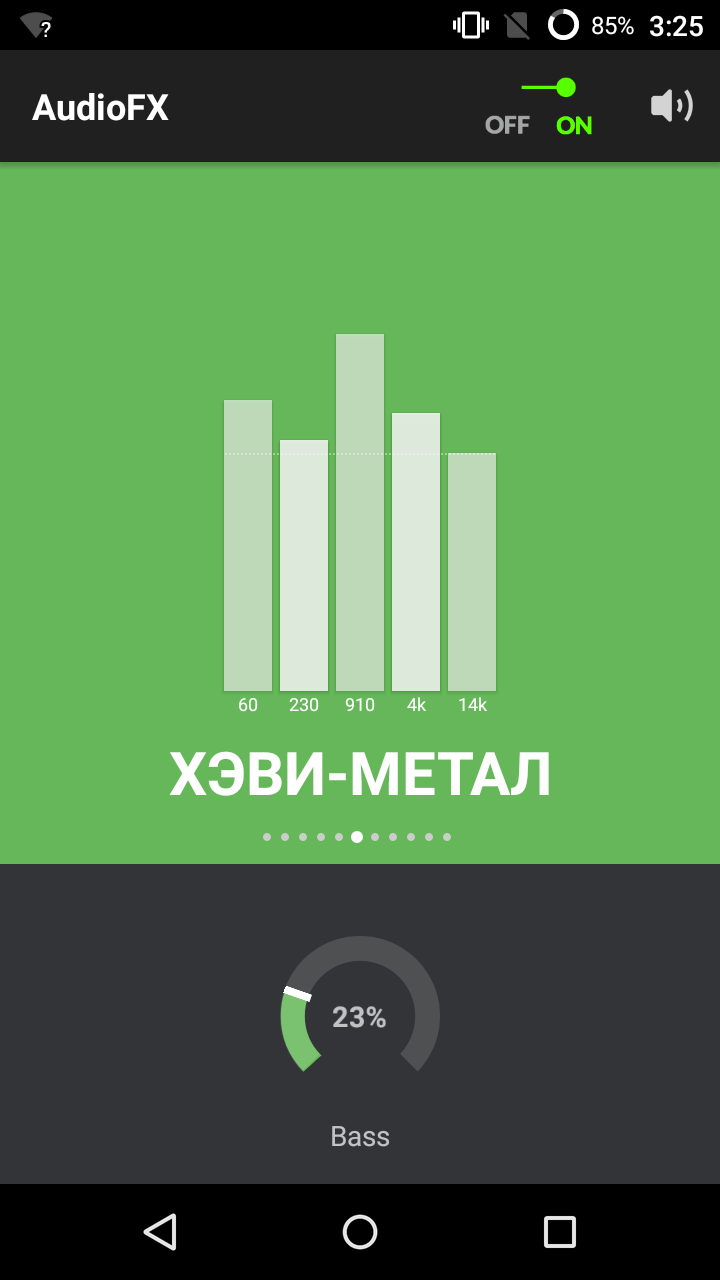Tap the preset page indicator dots
The width and height of the screenshot is (720, 1280).
(357, 837)
